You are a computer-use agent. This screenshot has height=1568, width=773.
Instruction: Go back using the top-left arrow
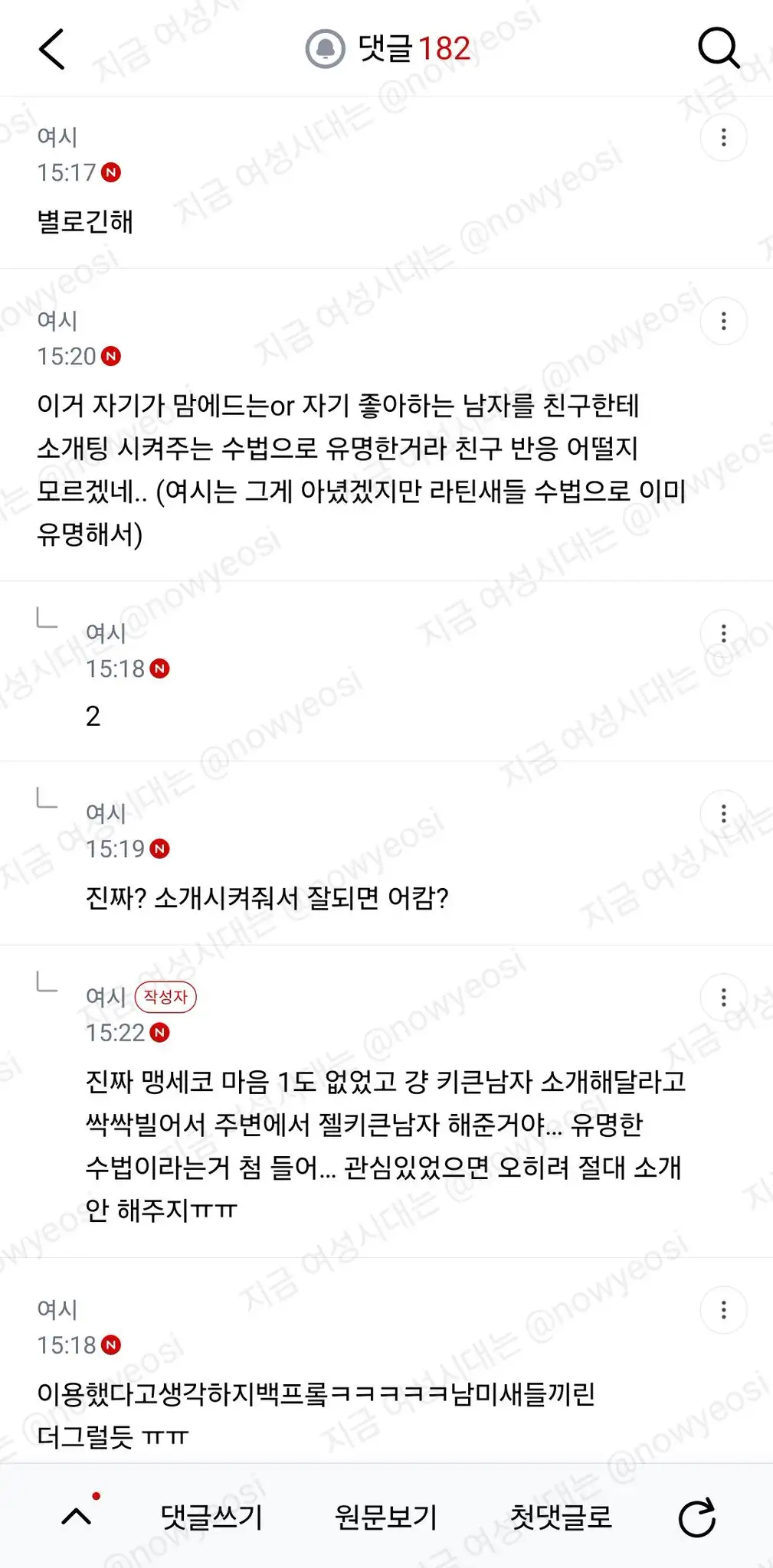click(52, 50)
